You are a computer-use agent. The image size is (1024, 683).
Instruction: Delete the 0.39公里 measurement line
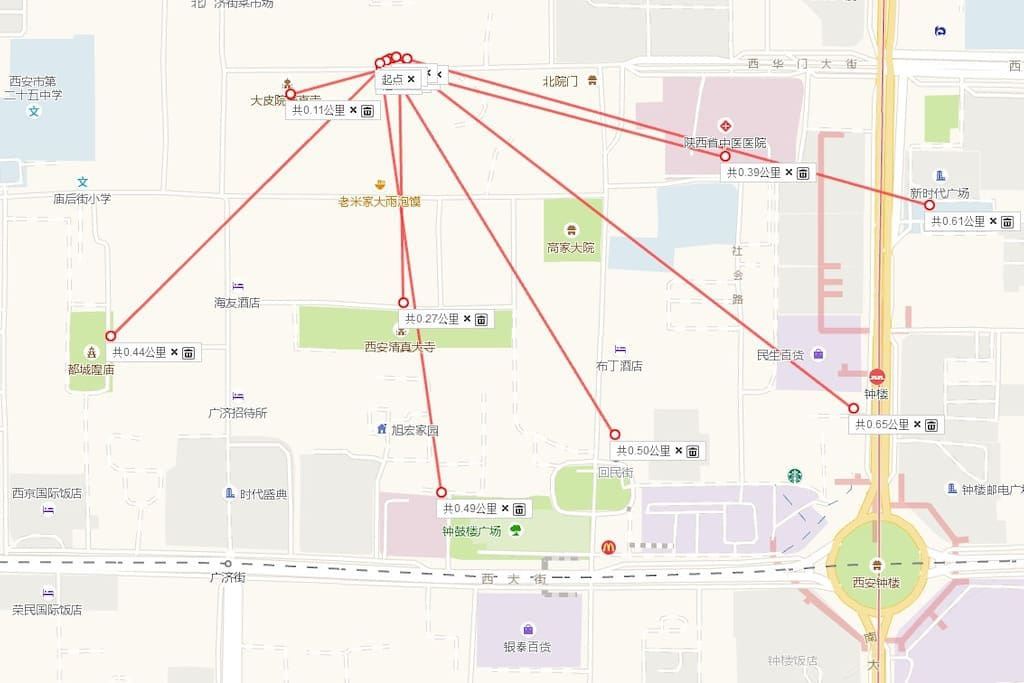(x=802, y=173)
